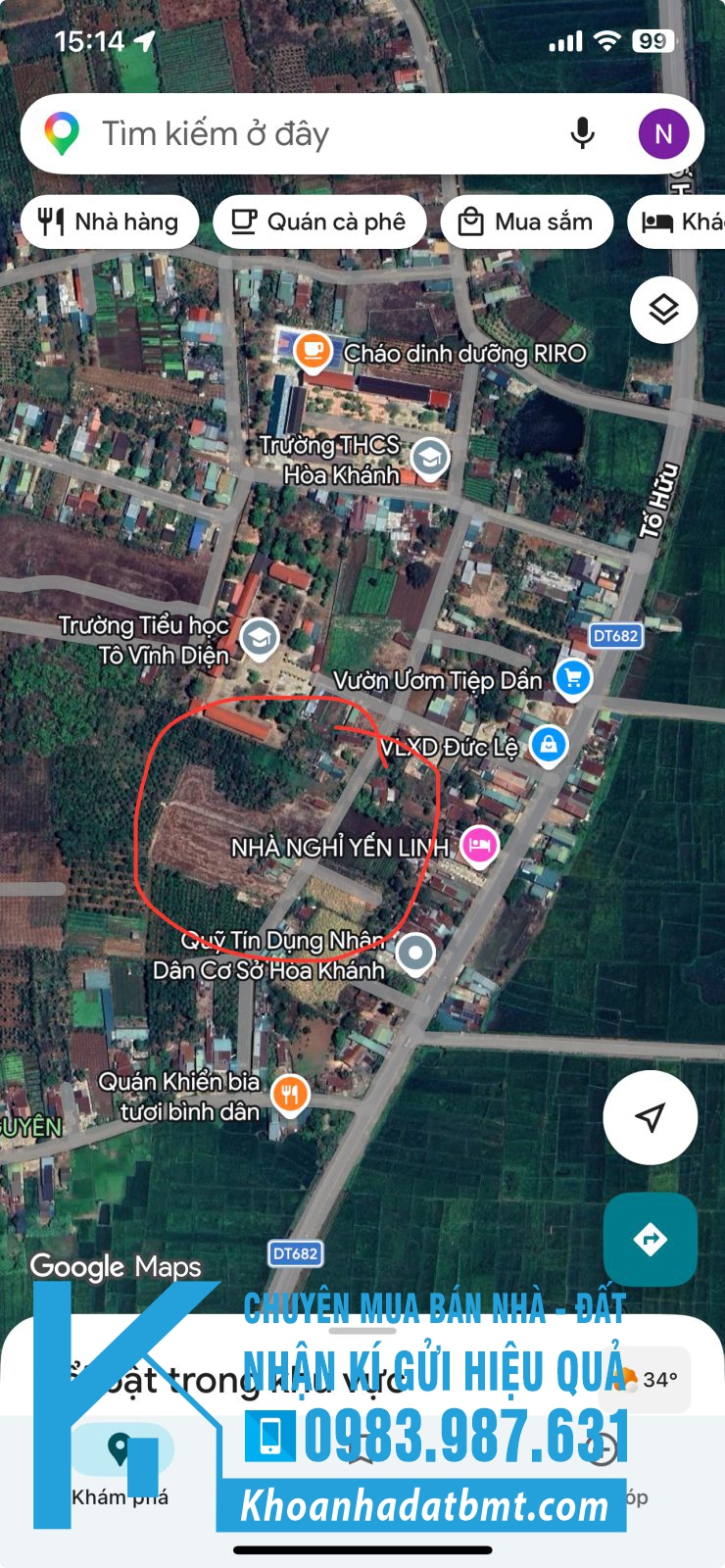
Task: Select the Nhà hàng chip
Action: [109, 222]
